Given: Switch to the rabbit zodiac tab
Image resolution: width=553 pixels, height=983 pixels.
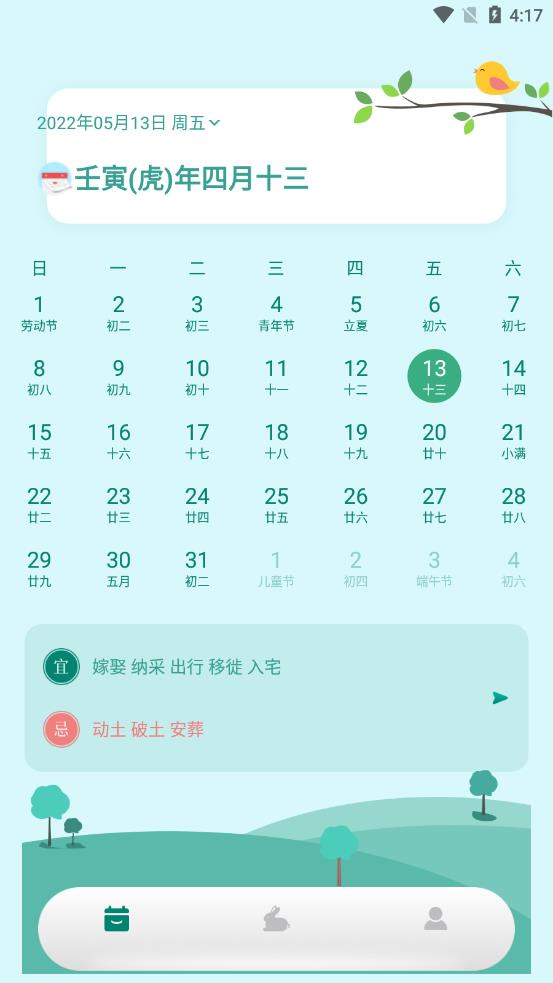Looking at the screenshot, I should pyautogui.click(x=276, y=919).
